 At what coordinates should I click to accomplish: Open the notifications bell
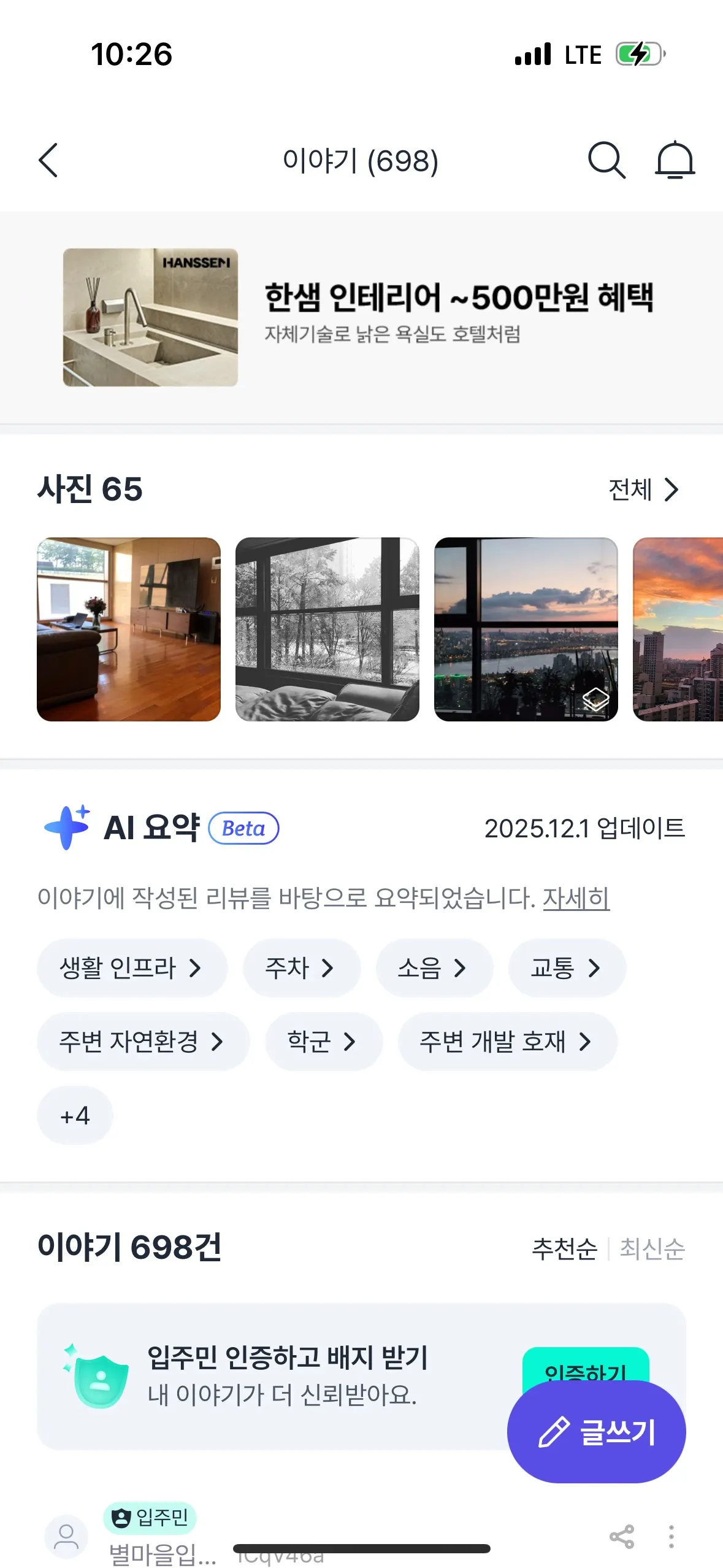coord(675,161)
